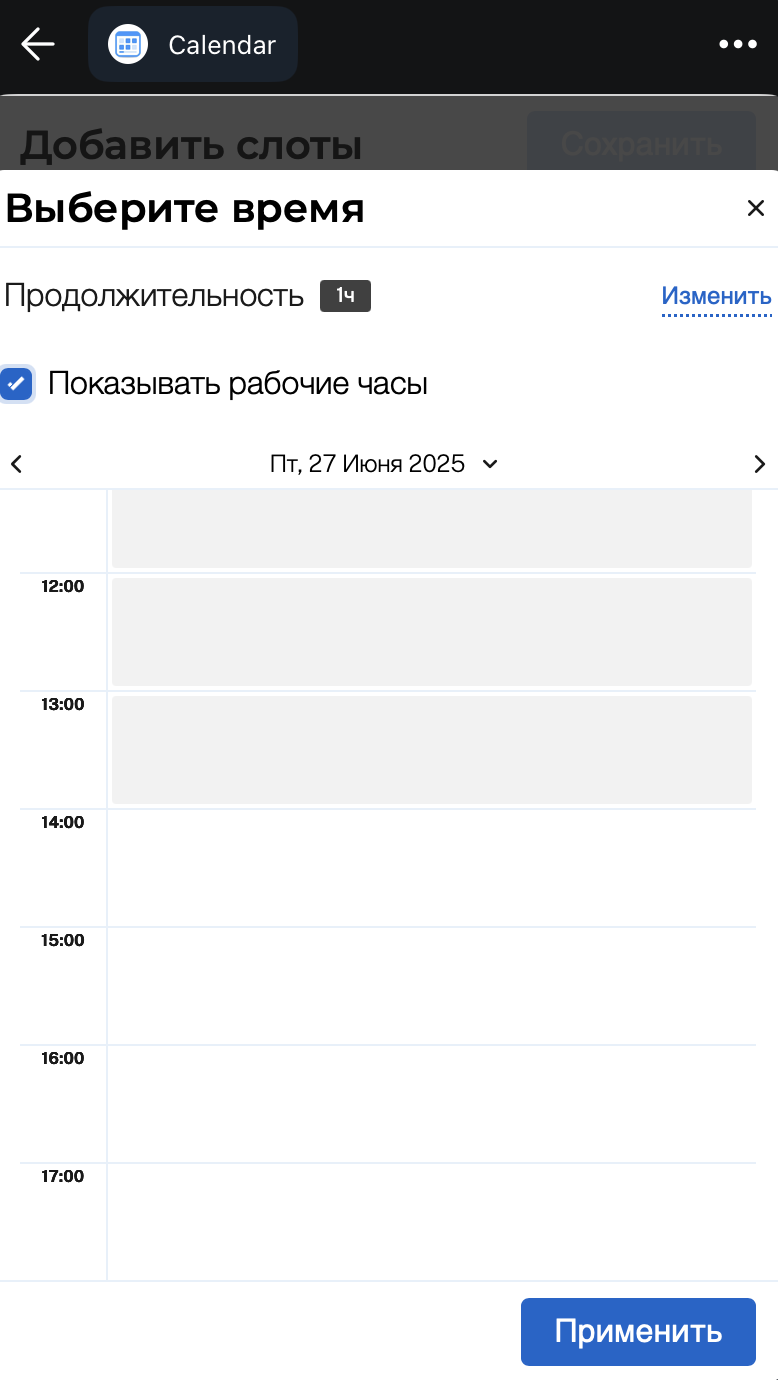Viewport: 778px width, 1380px height.
Task: Click the dimmed Сохранить button in background
Action: pyautogui.click(x=640, y=145)
